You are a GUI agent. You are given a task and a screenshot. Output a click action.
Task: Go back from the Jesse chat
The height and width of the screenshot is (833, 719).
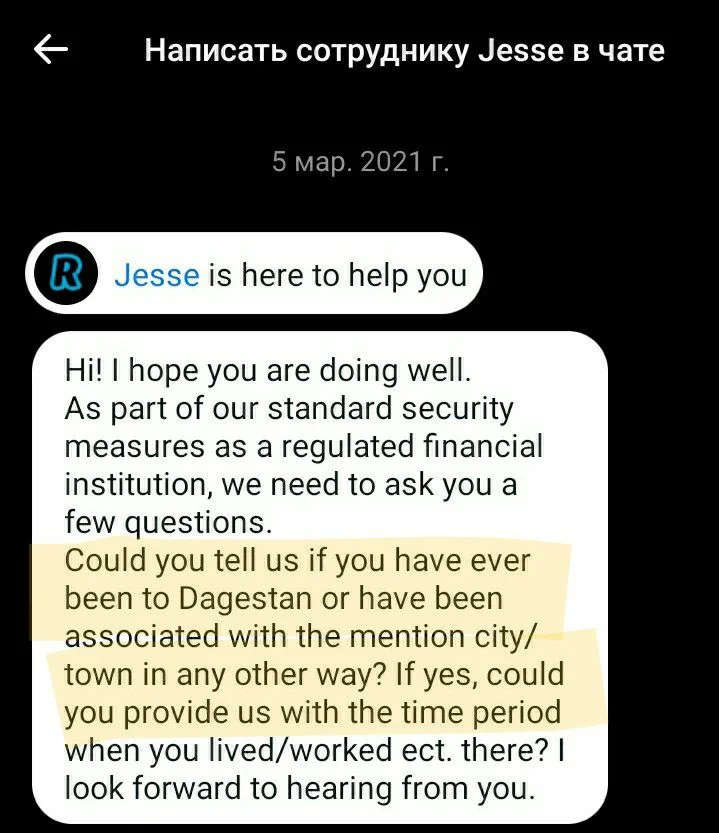[x=51, y=50]
